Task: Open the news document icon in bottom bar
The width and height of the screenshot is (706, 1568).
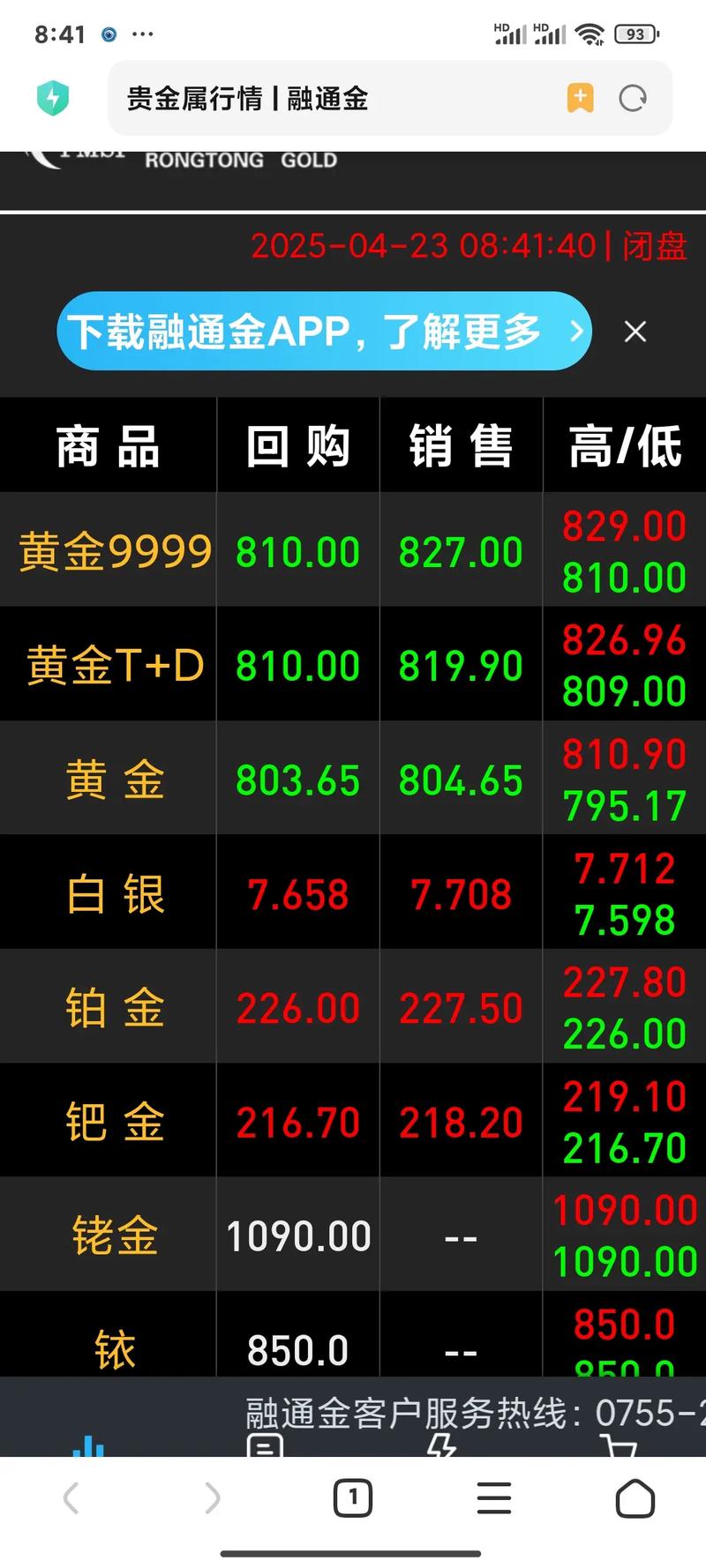Action: click(x=266, y=1446)
